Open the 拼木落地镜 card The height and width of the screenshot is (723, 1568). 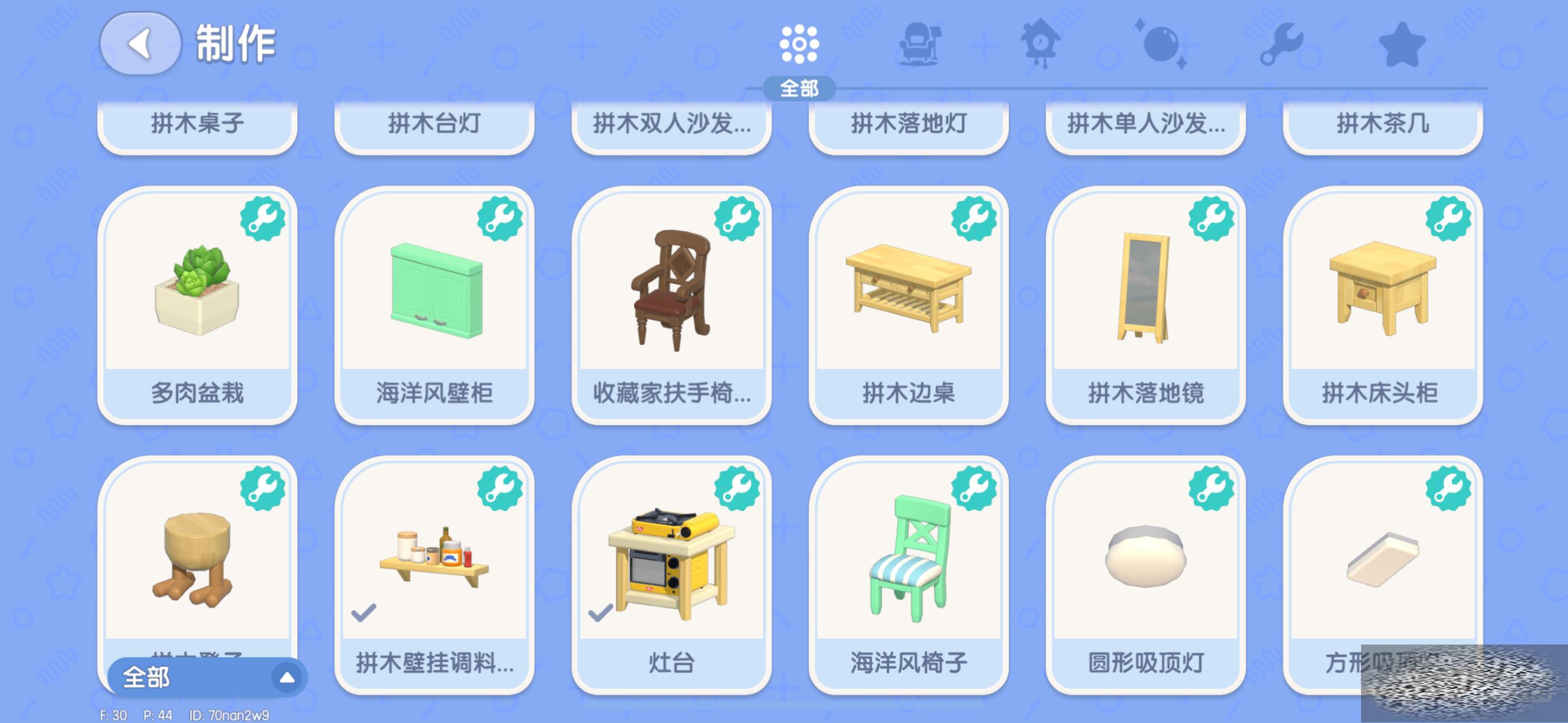coord(1146,304)
